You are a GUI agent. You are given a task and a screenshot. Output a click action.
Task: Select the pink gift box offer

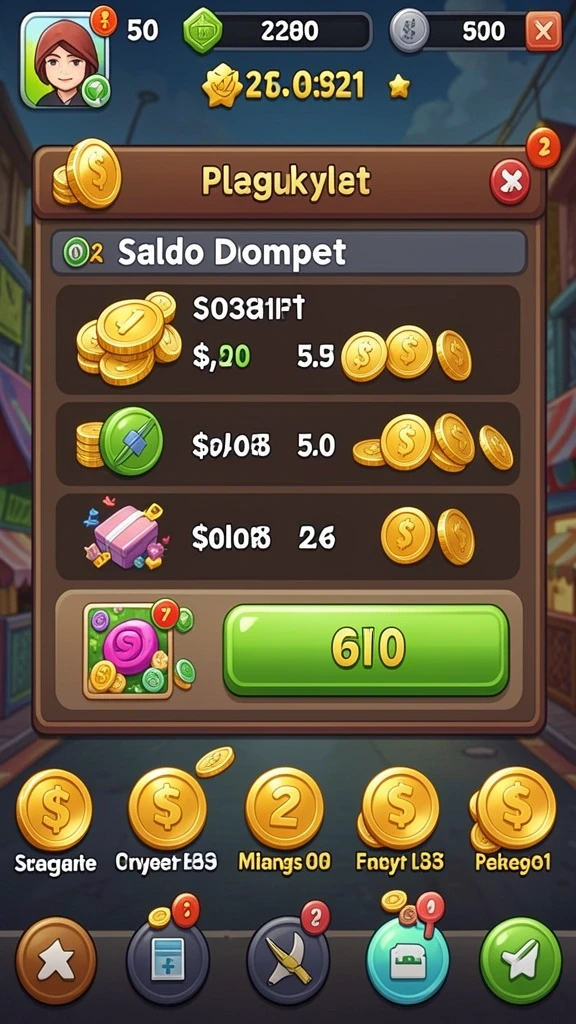288,537
